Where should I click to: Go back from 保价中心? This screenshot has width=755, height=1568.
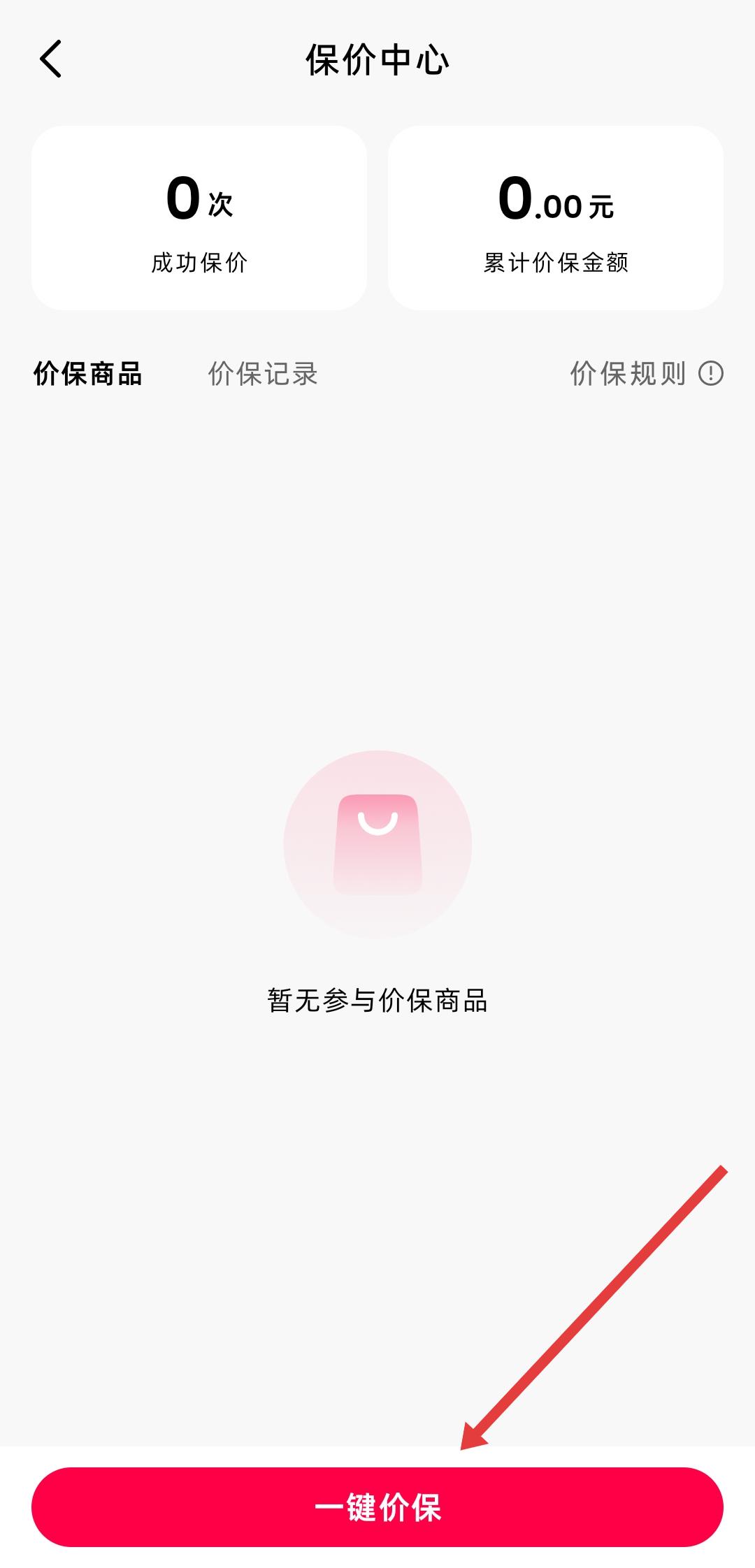coord(50,59)
